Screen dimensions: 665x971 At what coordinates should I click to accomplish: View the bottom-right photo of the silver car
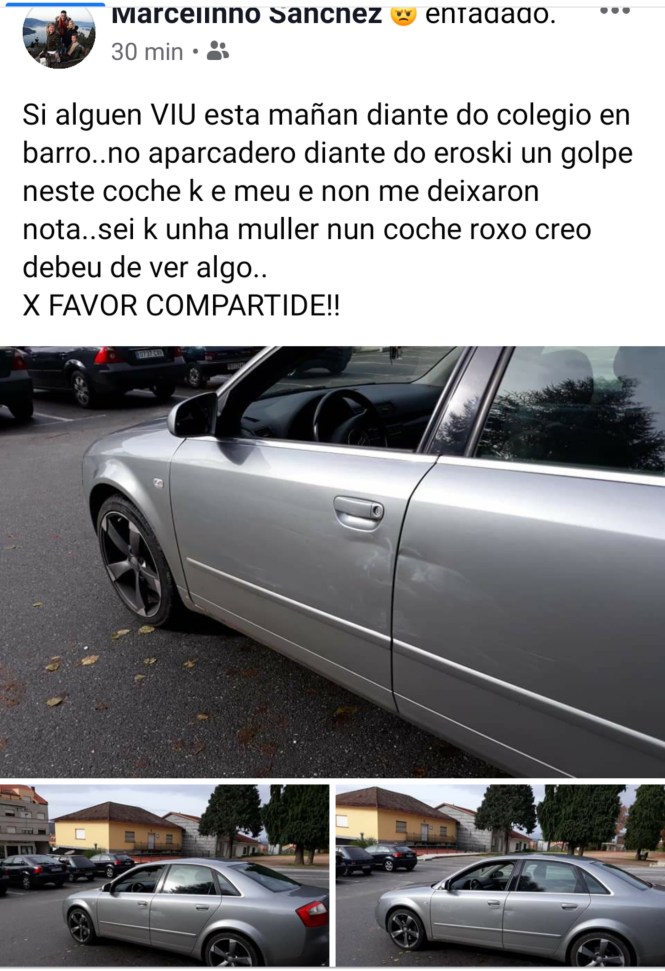(500, 876)
